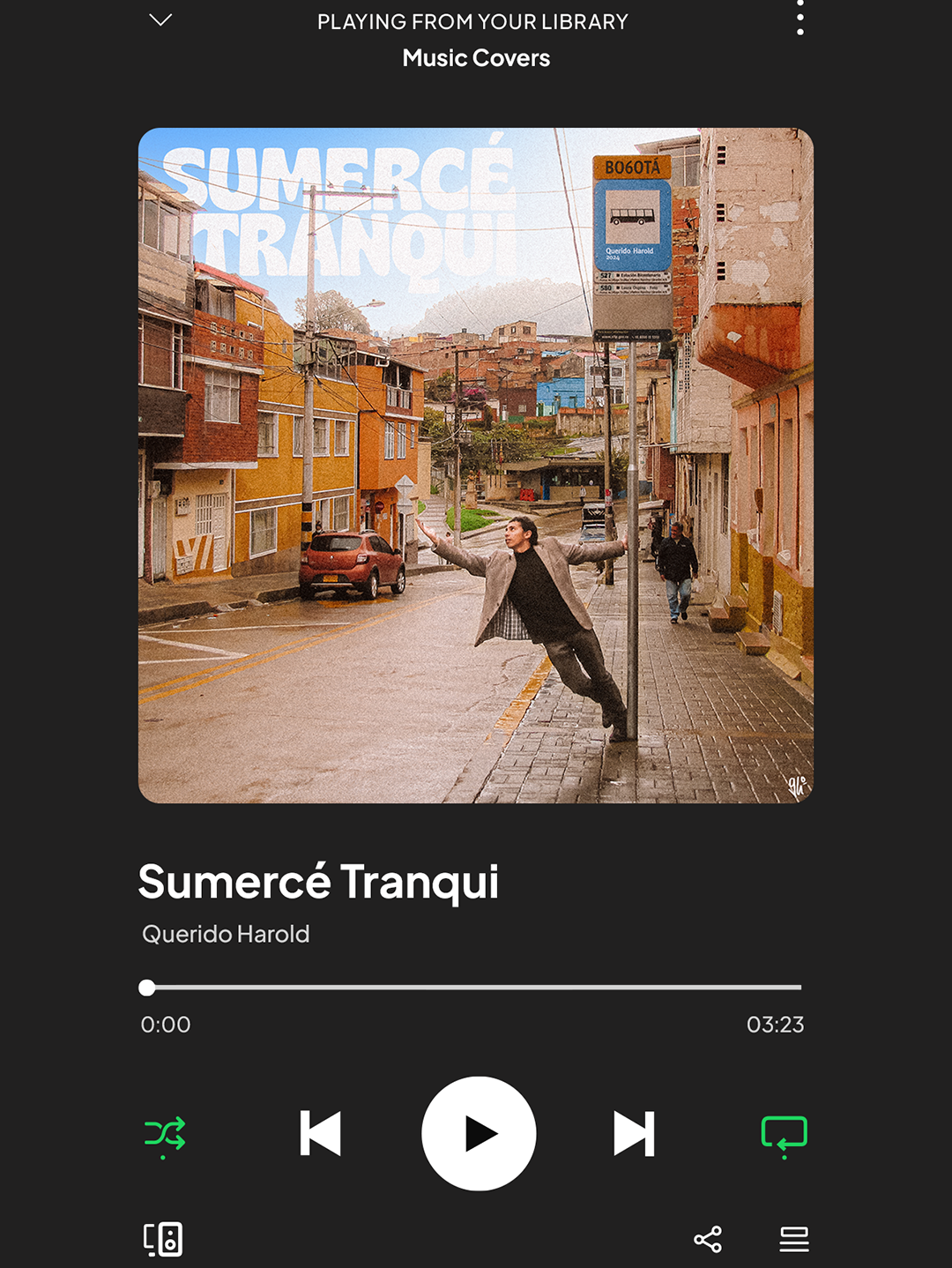Open the connect to device menu
952x1268 pixels.
(x=163, y=1239)
